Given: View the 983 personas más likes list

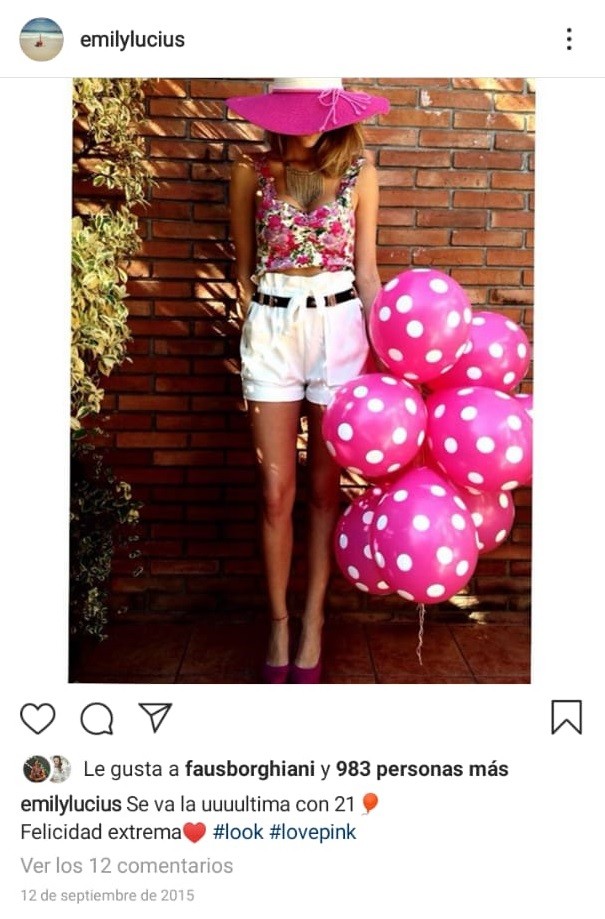Looking at the screenshot, I should click(422, 769).
